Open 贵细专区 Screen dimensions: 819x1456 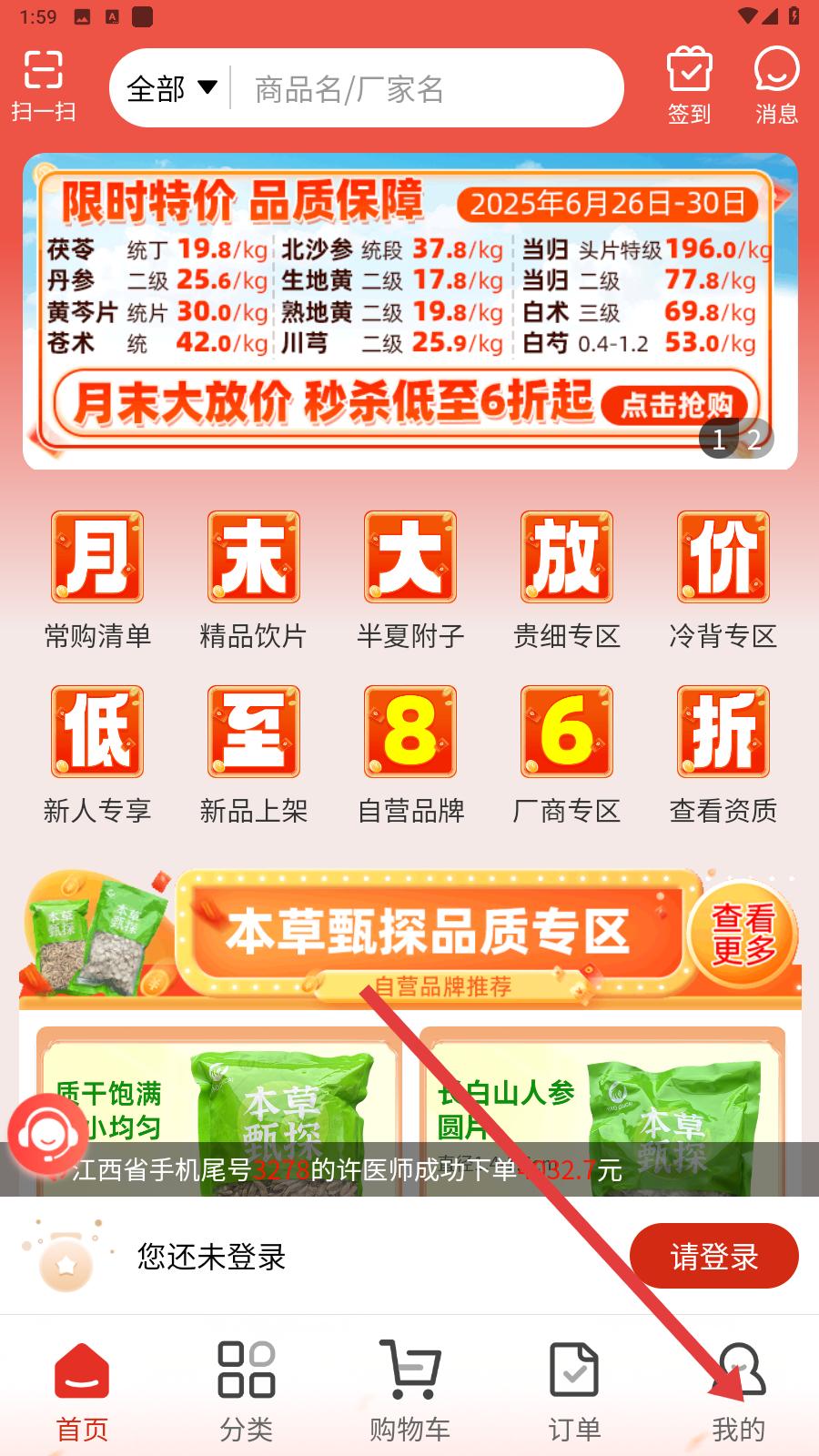point(567,580)
